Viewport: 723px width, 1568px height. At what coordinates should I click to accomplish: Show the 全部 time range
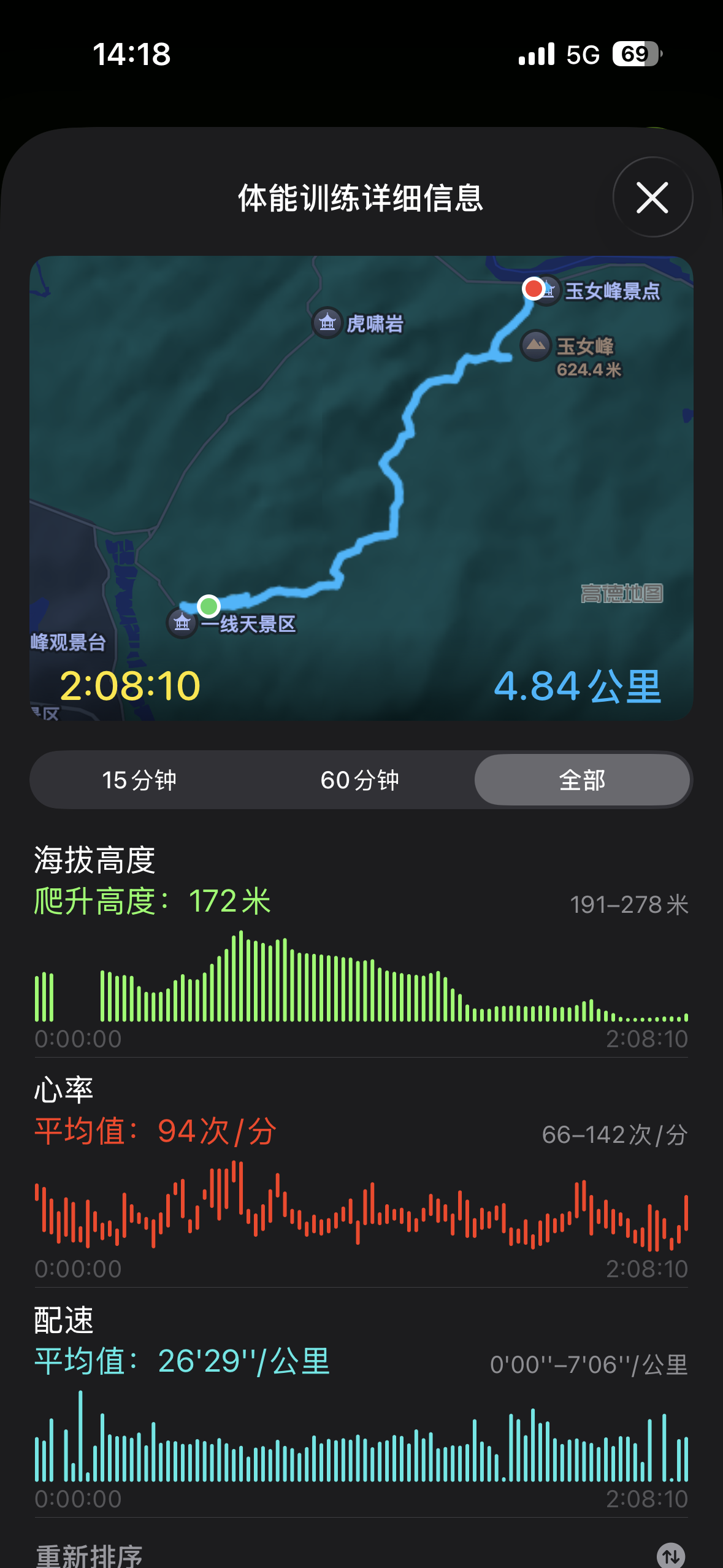581,780
